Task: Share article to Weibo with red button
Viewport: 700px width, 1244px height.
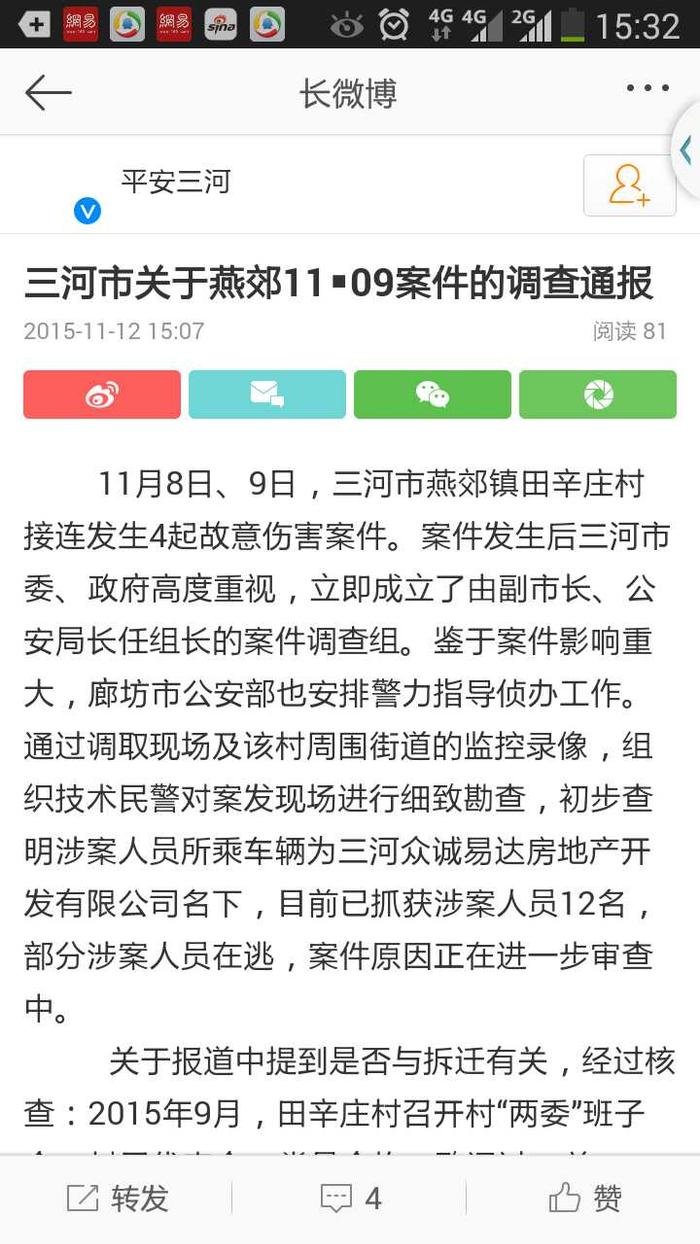Action: (x=102, y=394)
